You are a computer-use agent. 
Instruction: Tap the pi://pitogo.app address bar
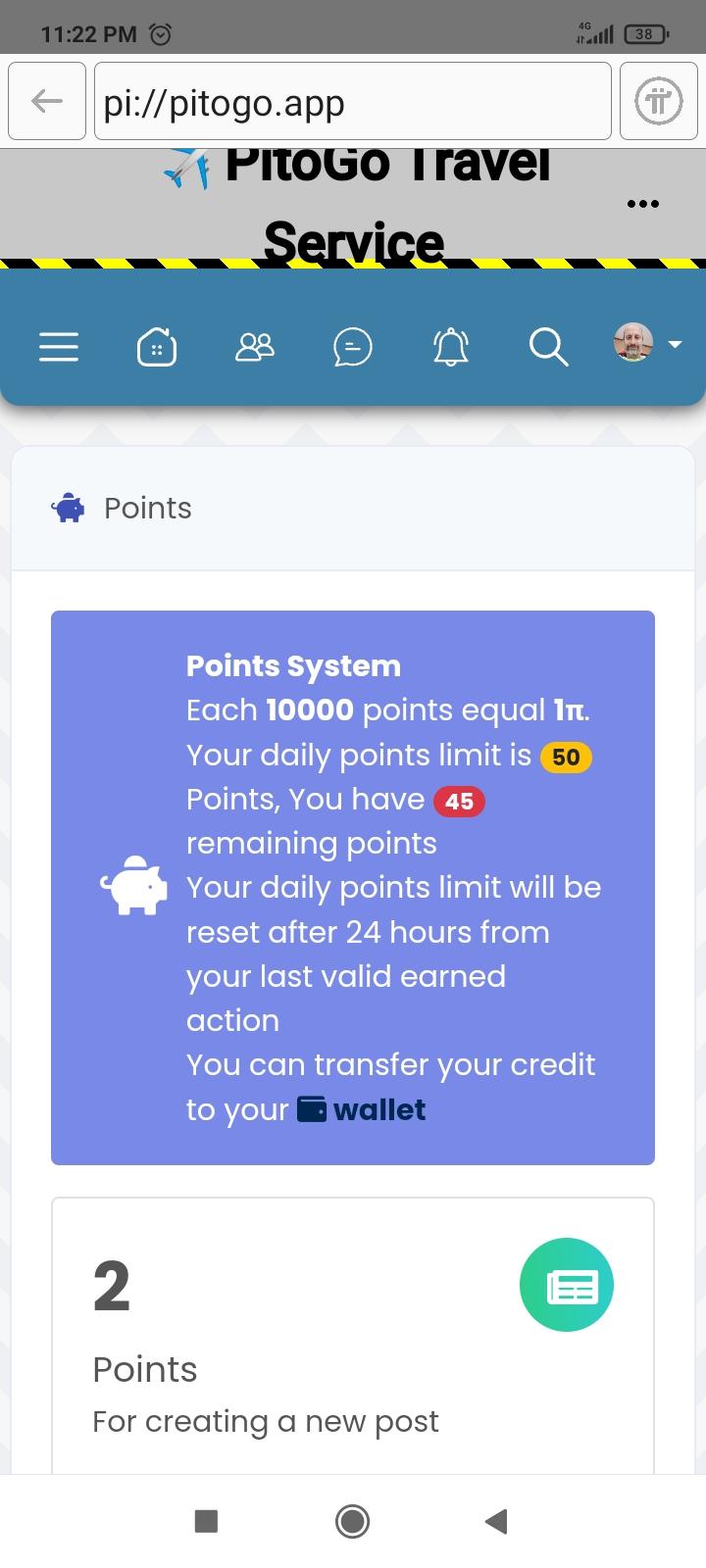pos(353,102)
